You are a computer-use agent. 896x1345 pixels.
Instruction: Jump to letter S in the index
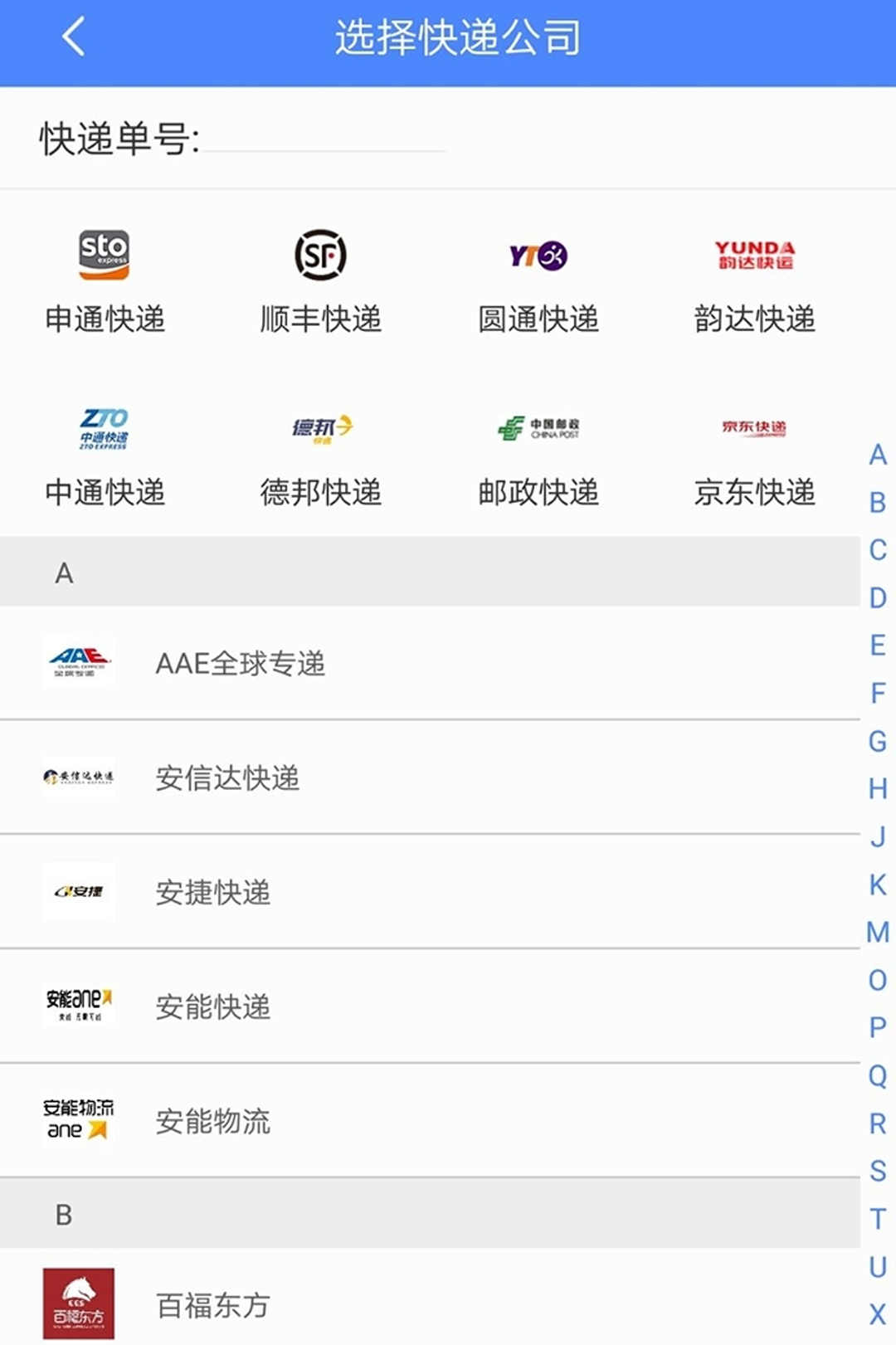878,1171
